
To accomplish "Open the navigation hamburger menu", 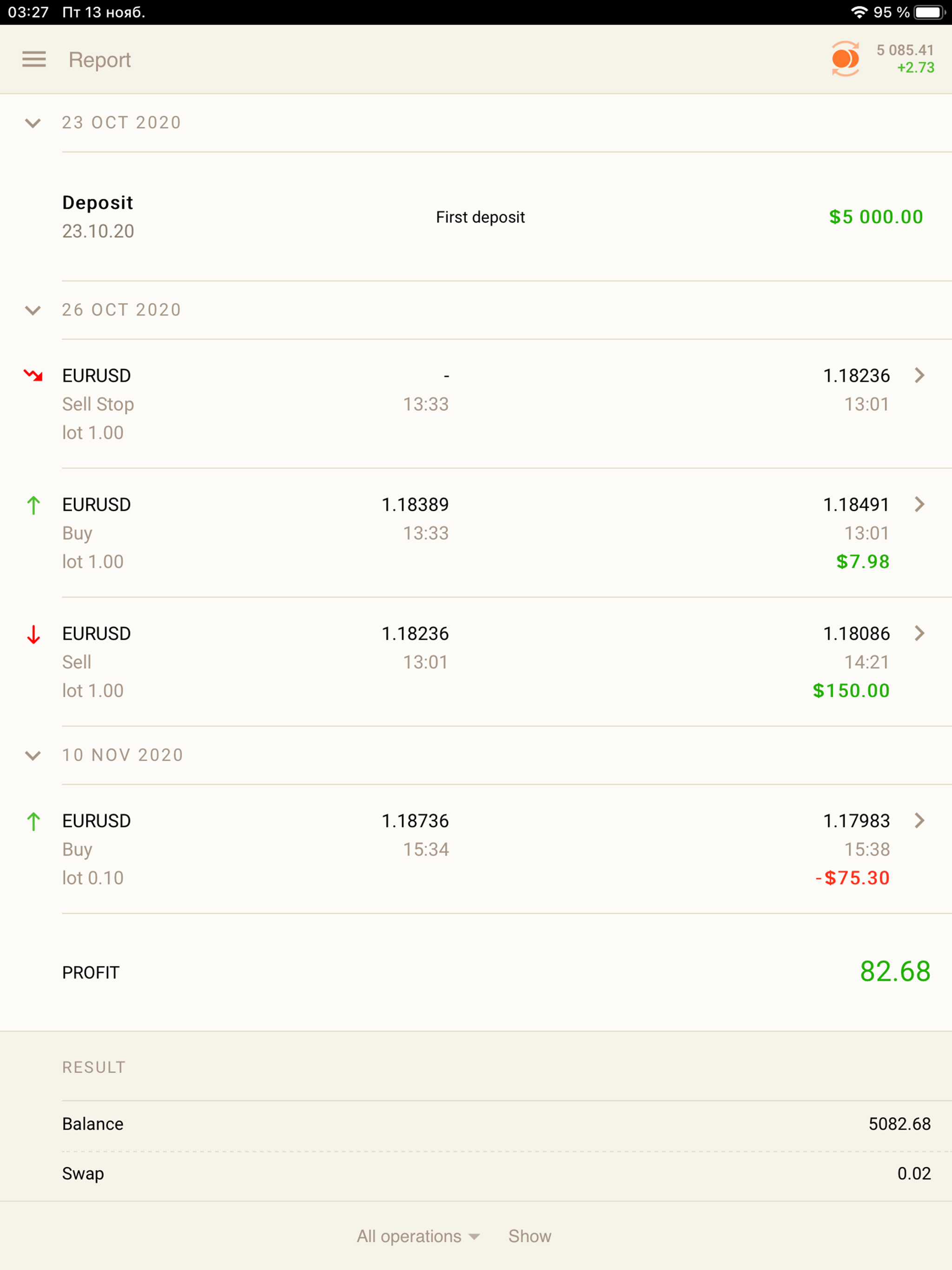I will (34, 59).
